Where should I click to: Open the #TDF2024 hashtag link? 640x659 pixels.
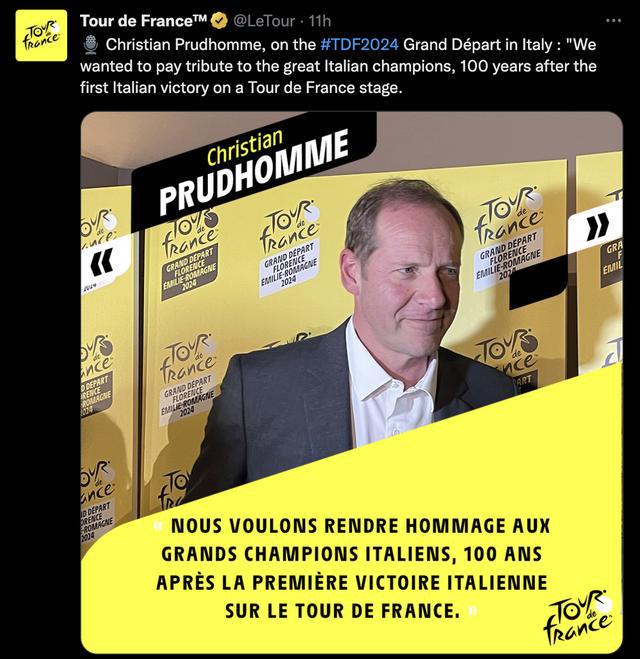(x=360, y=45)
